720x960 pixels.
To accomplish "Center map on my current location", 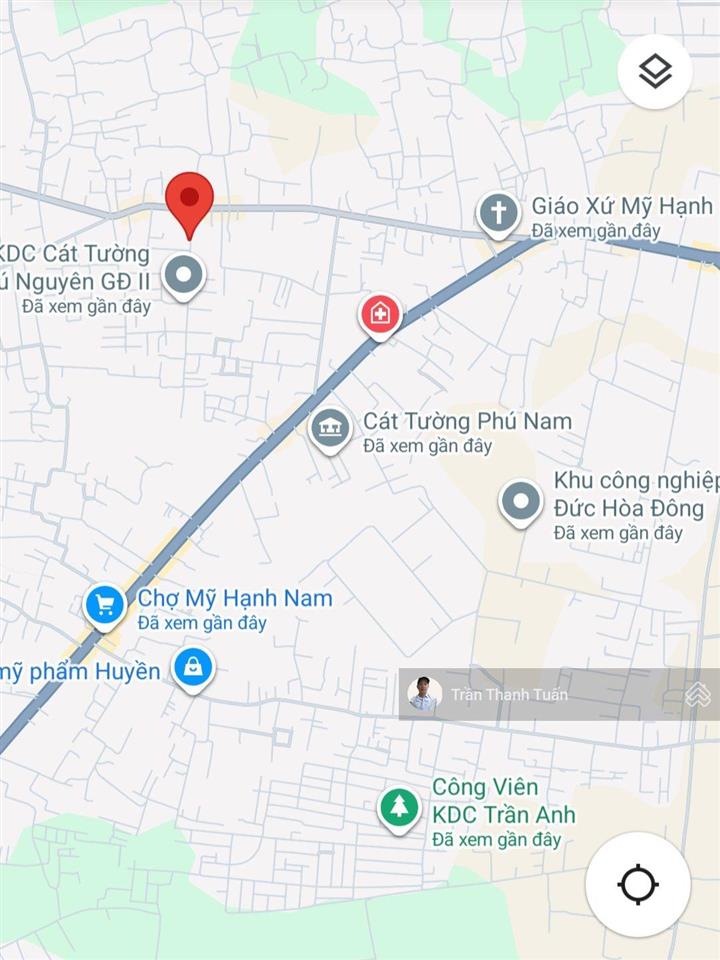I will [x=637, y=884].
